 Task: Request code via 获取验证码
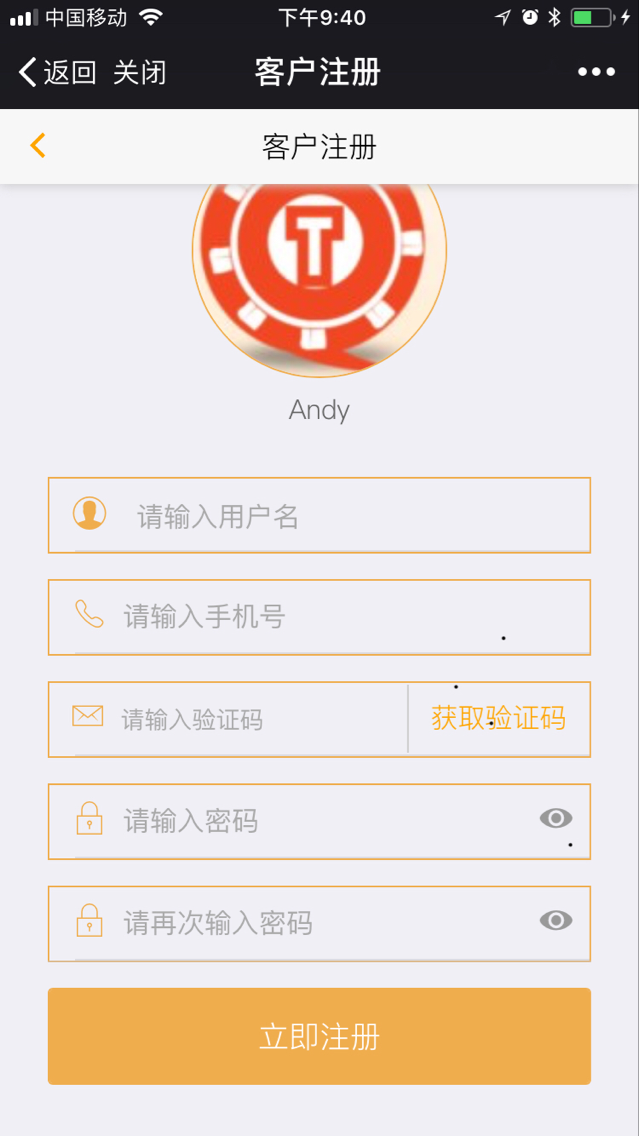pyautogui.click(x=498, y=718)
